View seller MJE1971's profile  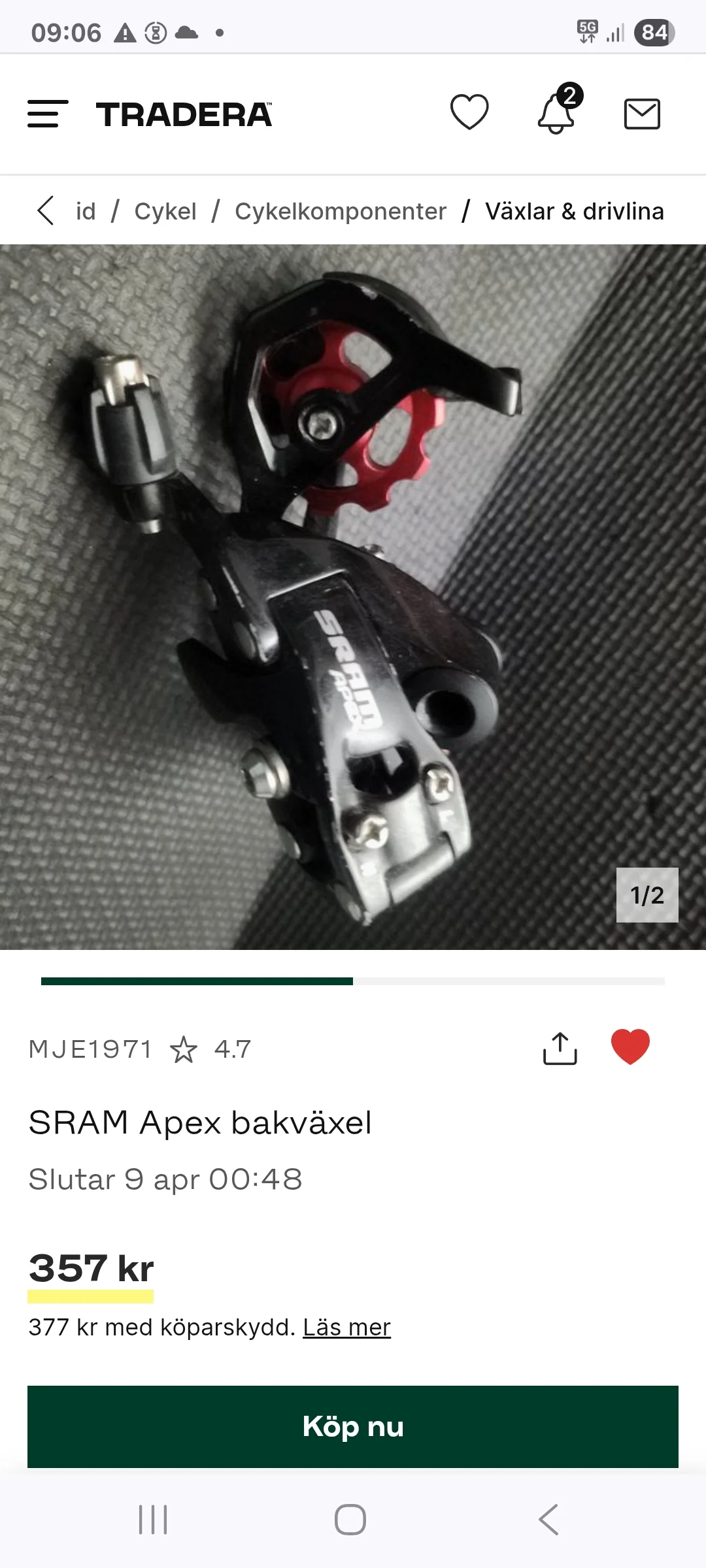click(x=90, y=1049)
